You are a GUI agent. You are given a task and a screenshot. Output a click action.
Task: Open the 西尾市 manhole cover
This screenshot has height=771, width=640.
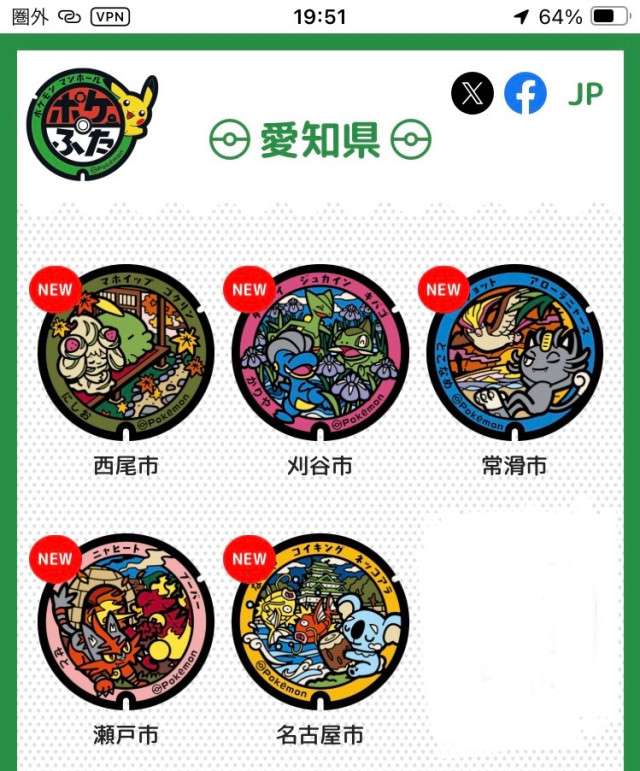point(126,353)
